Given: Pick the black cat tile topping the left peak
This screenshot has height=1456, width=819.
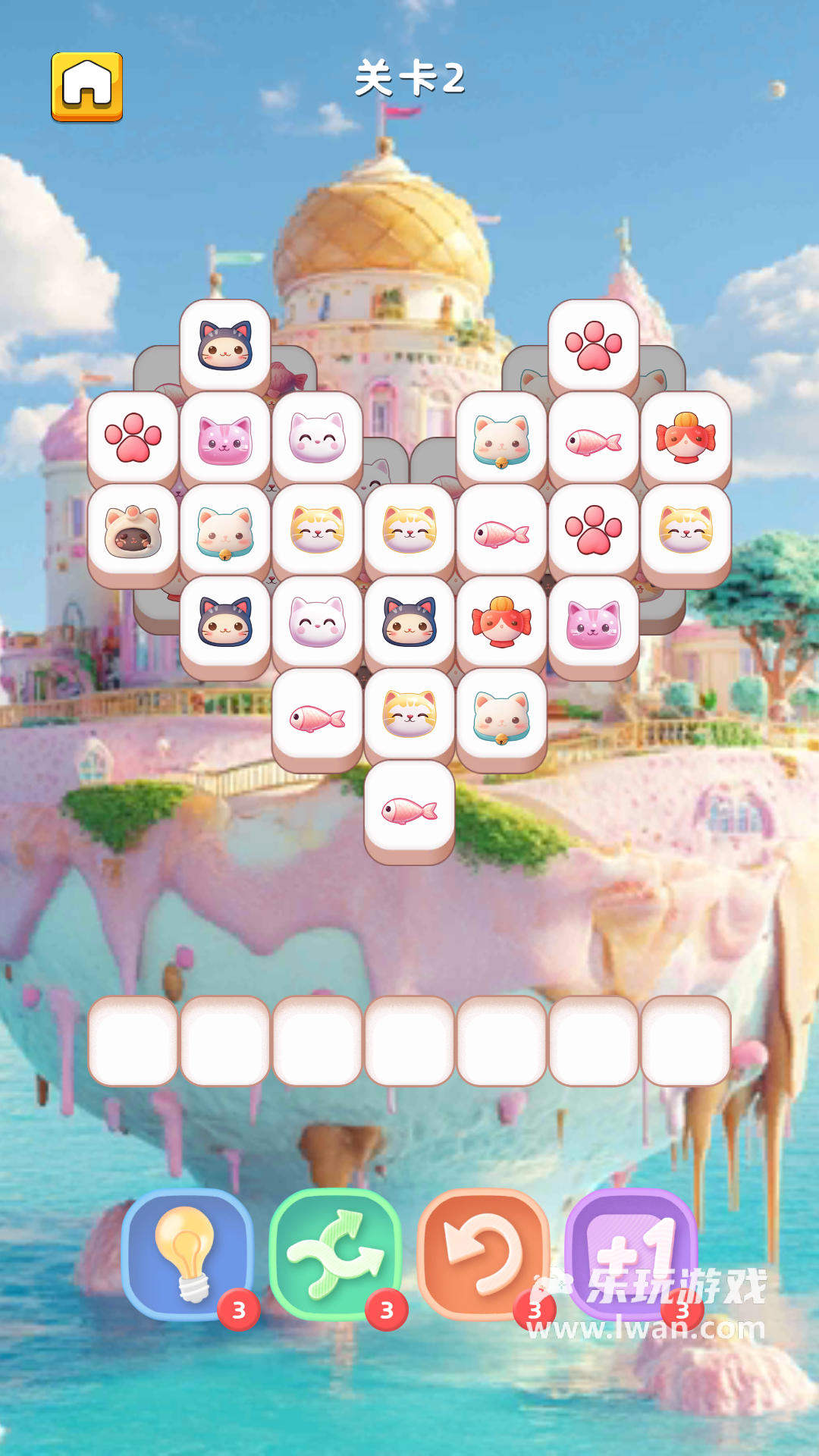Looking at the screenshot, I should (x=225, y=345).
